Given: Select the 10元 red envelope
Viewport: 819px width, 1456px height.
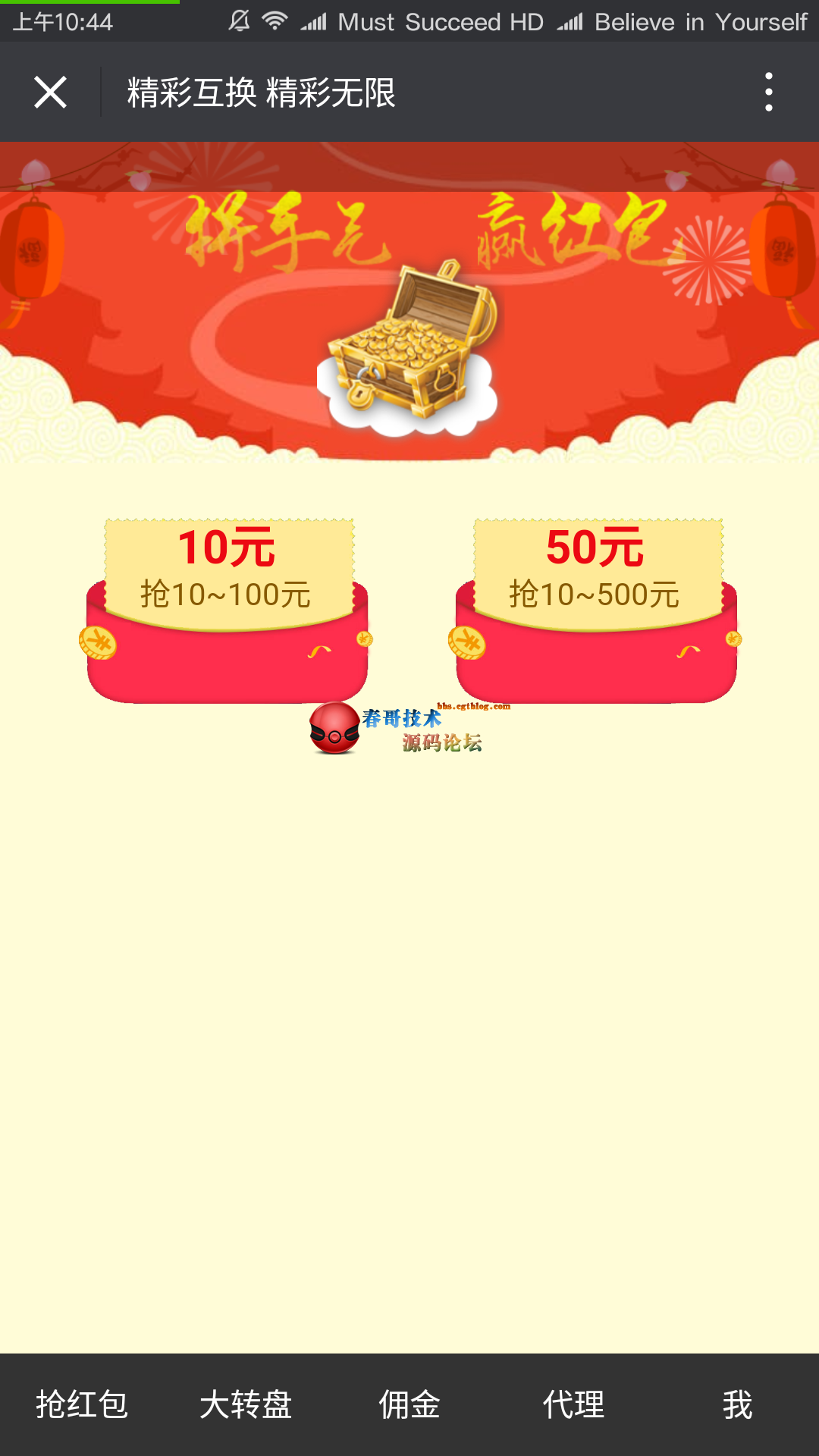Looking at the screenshot, I should [227, 610].
